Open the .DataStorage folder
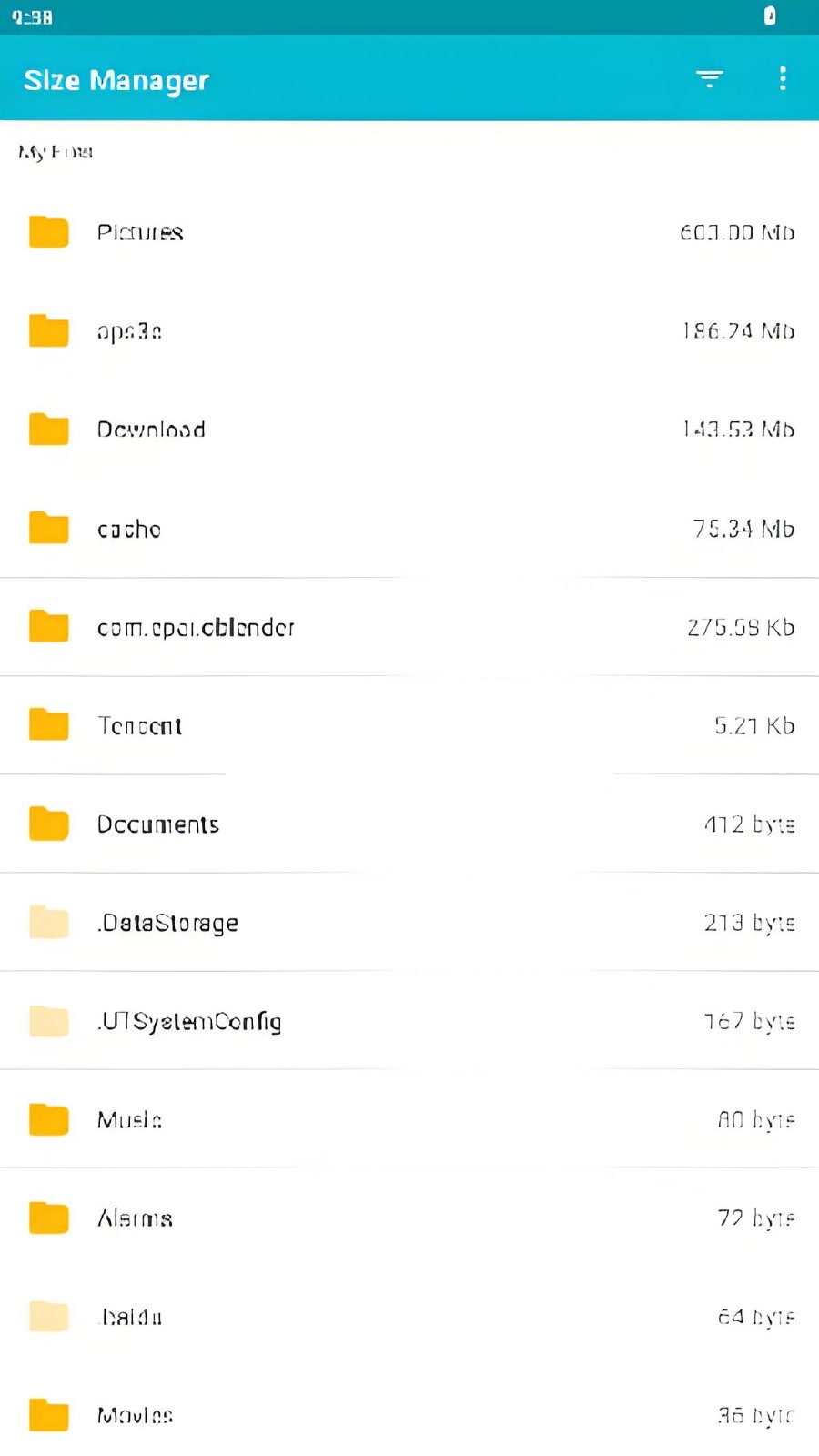 [167, 923]
